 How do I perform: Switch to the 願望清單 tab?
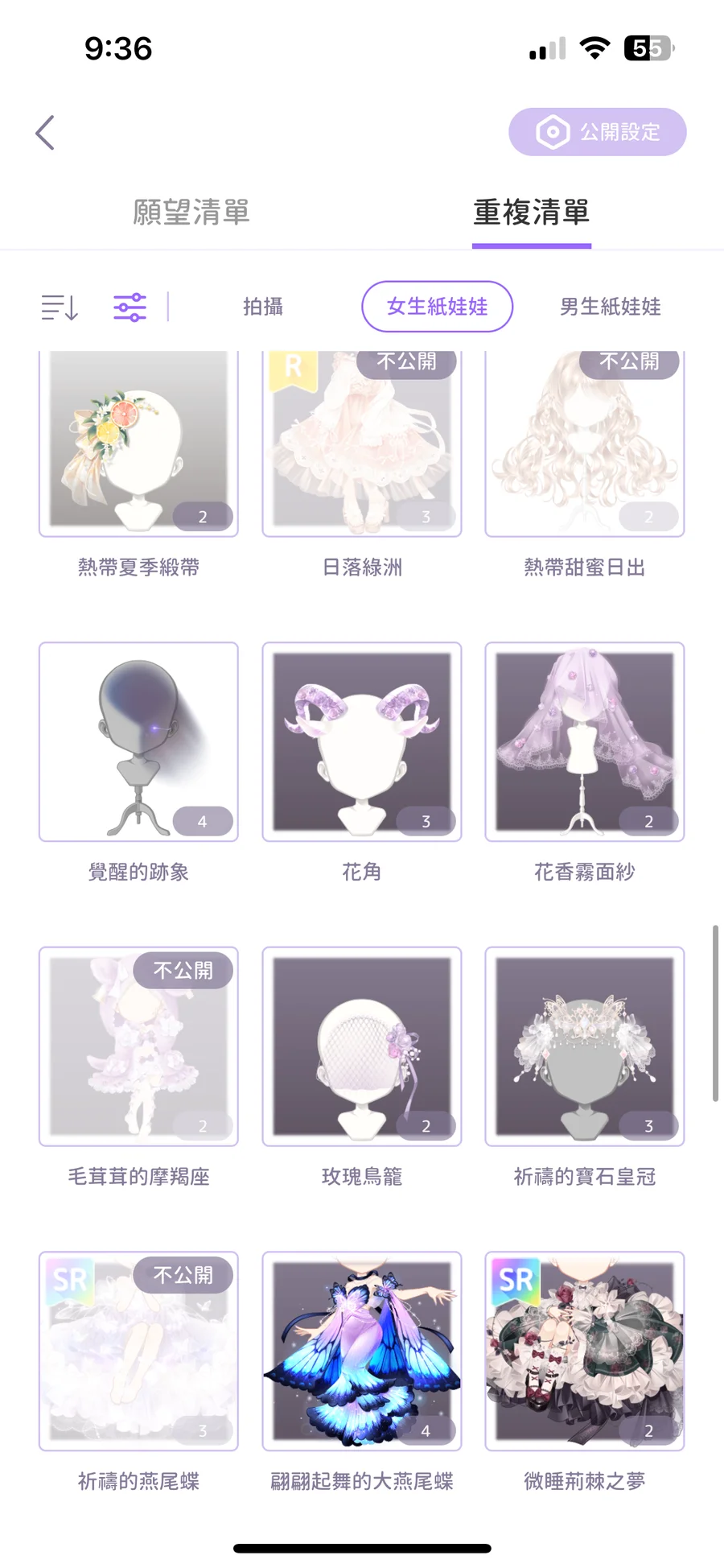coord(191,213)
